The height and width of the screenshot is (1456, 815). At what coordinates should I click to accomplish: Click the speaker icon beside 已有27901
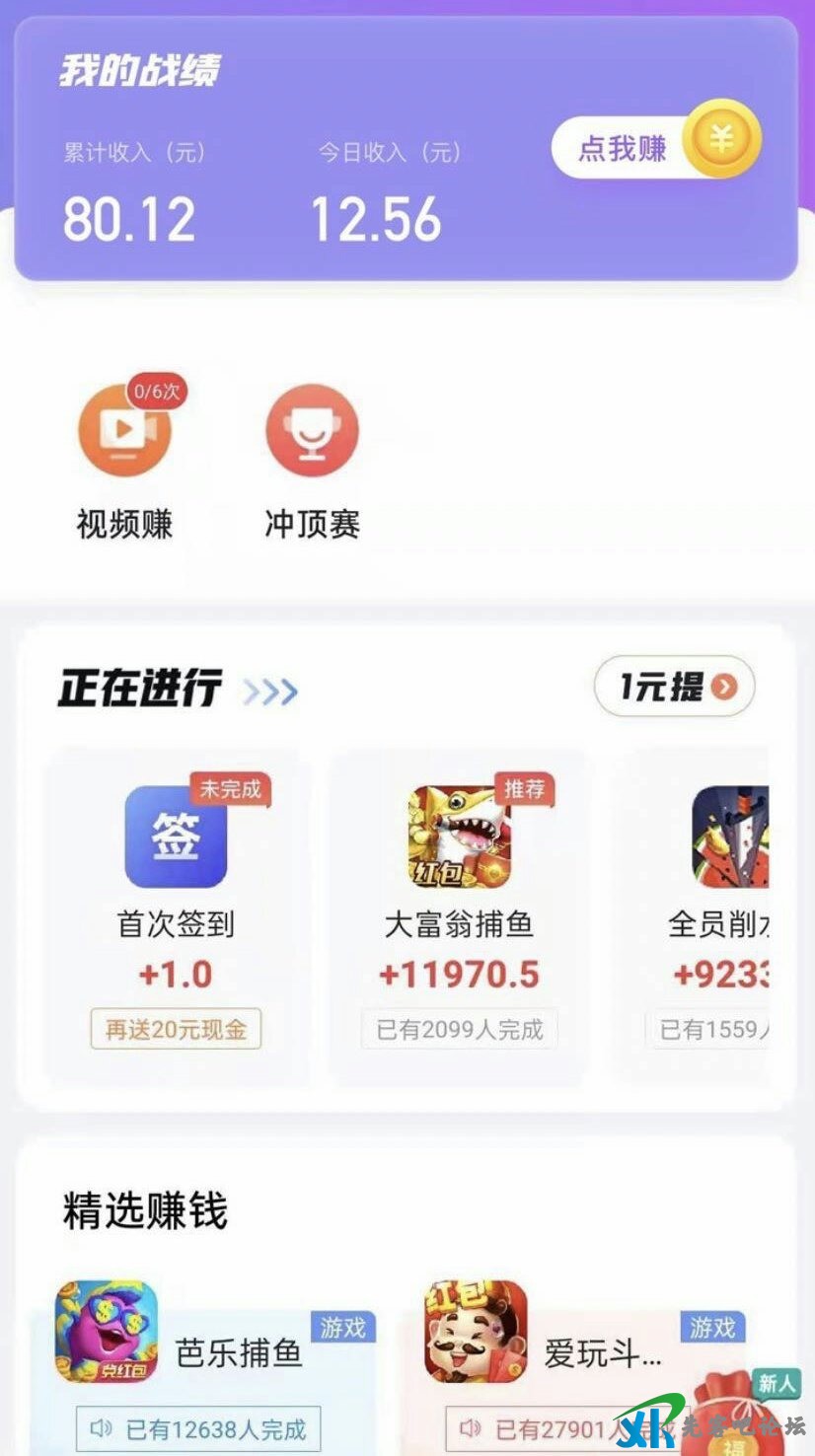(x=472, y=1430)
